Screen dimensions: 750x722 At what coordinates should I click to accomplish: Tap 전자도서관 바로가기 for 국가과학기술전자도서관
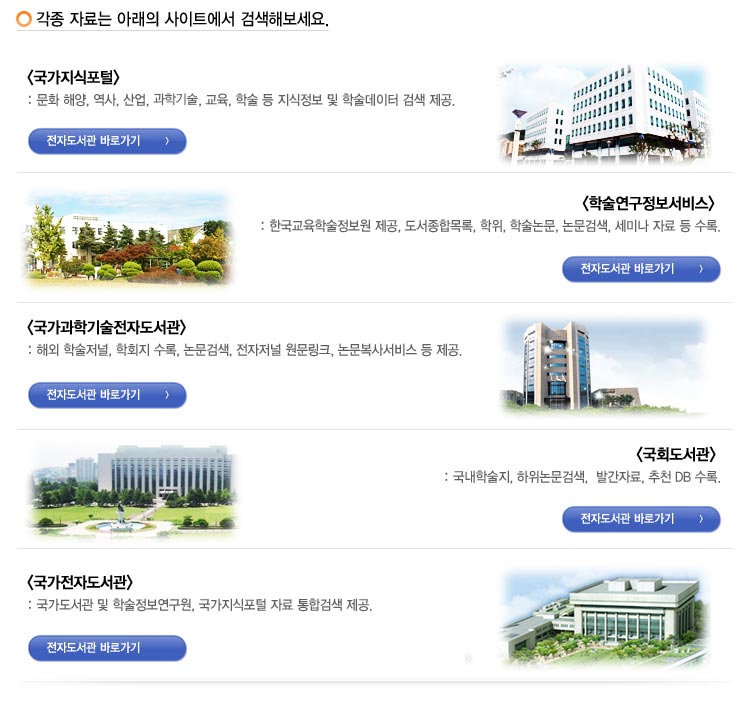107,395
